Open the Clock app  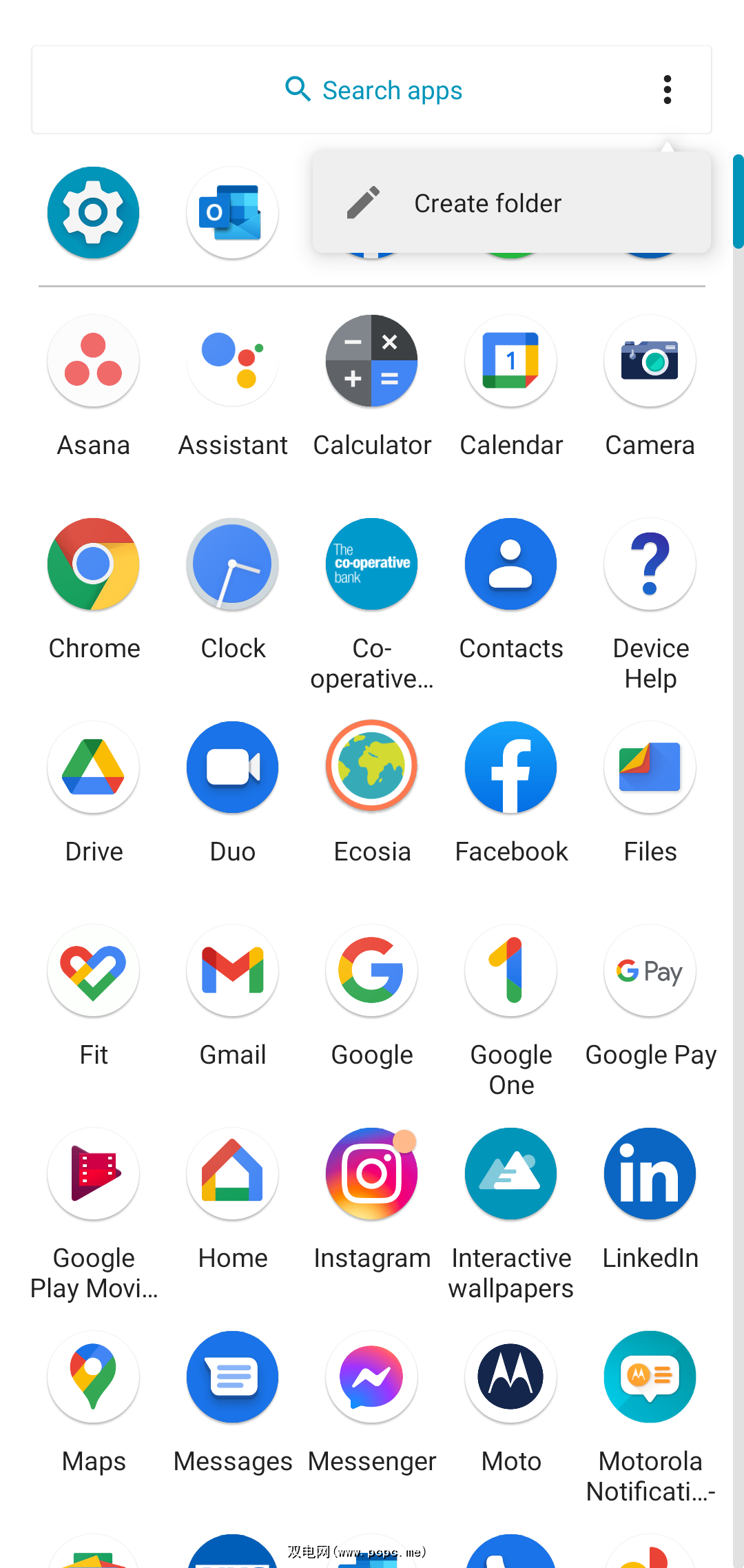click(232, 564)
